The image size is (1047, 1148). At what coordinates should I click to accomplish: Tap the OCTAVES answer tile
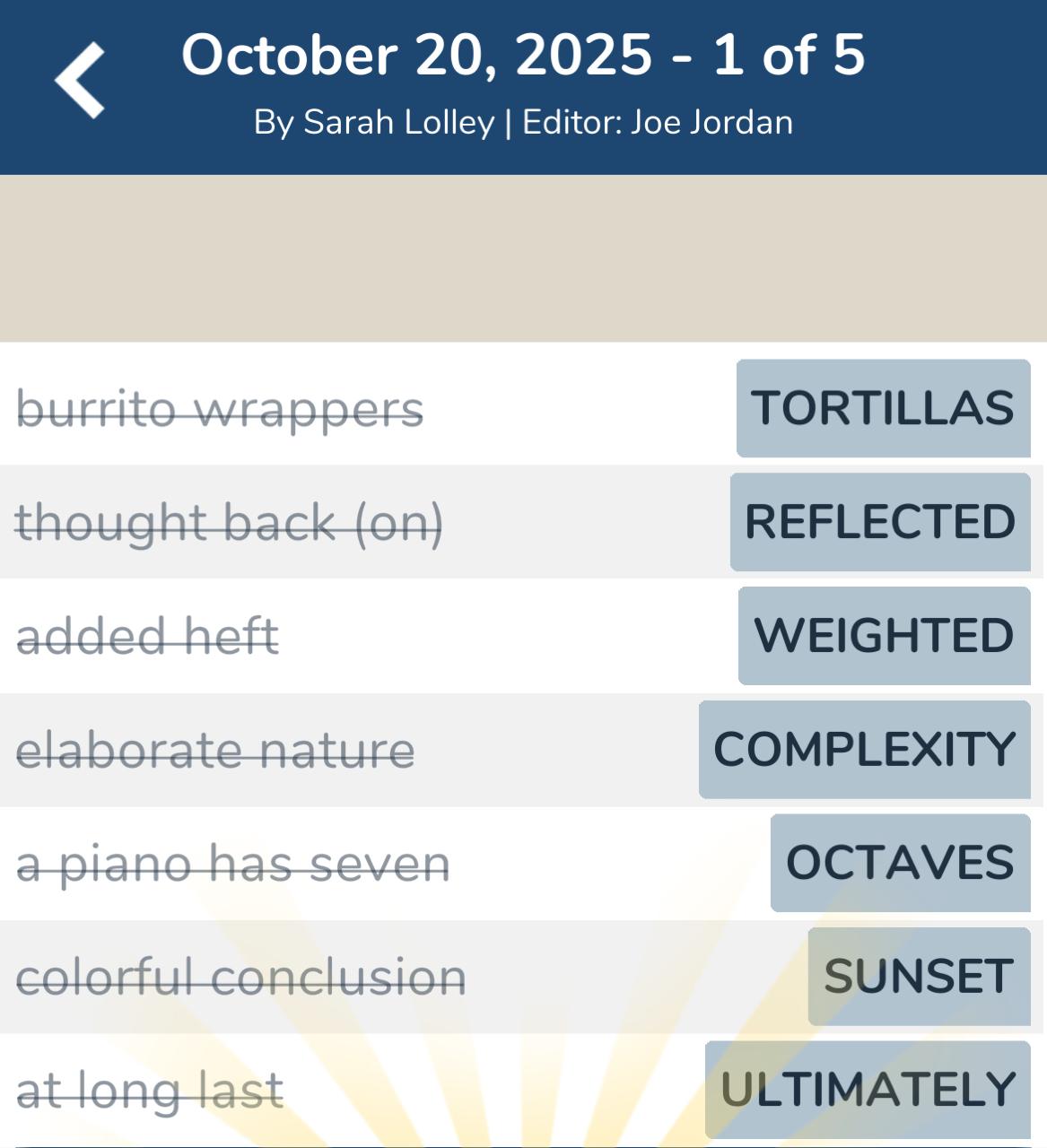pyautogui.click(x=900, y=863)
